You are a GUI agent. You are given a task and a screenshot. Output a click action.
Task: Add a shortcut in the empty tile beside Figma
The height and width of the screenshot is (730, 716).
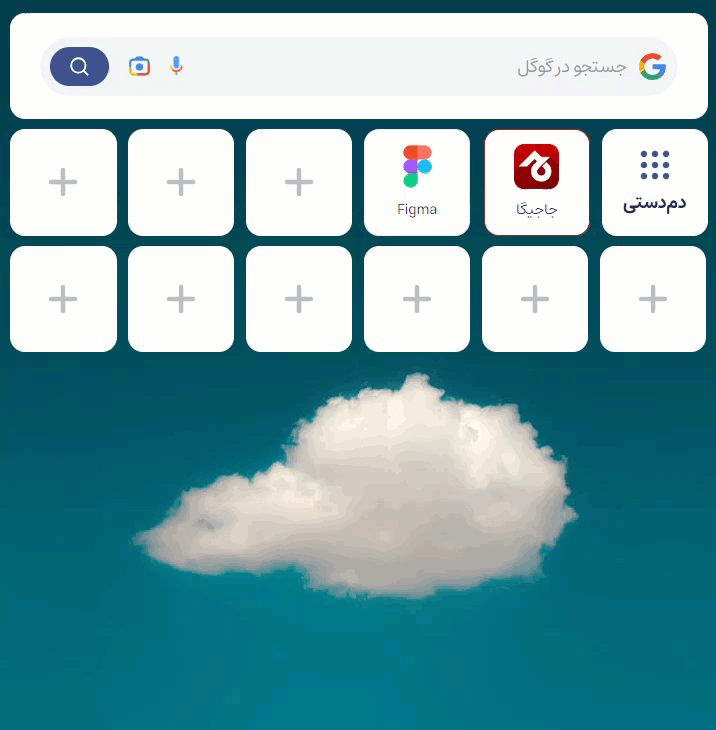[x=299, y=182]
